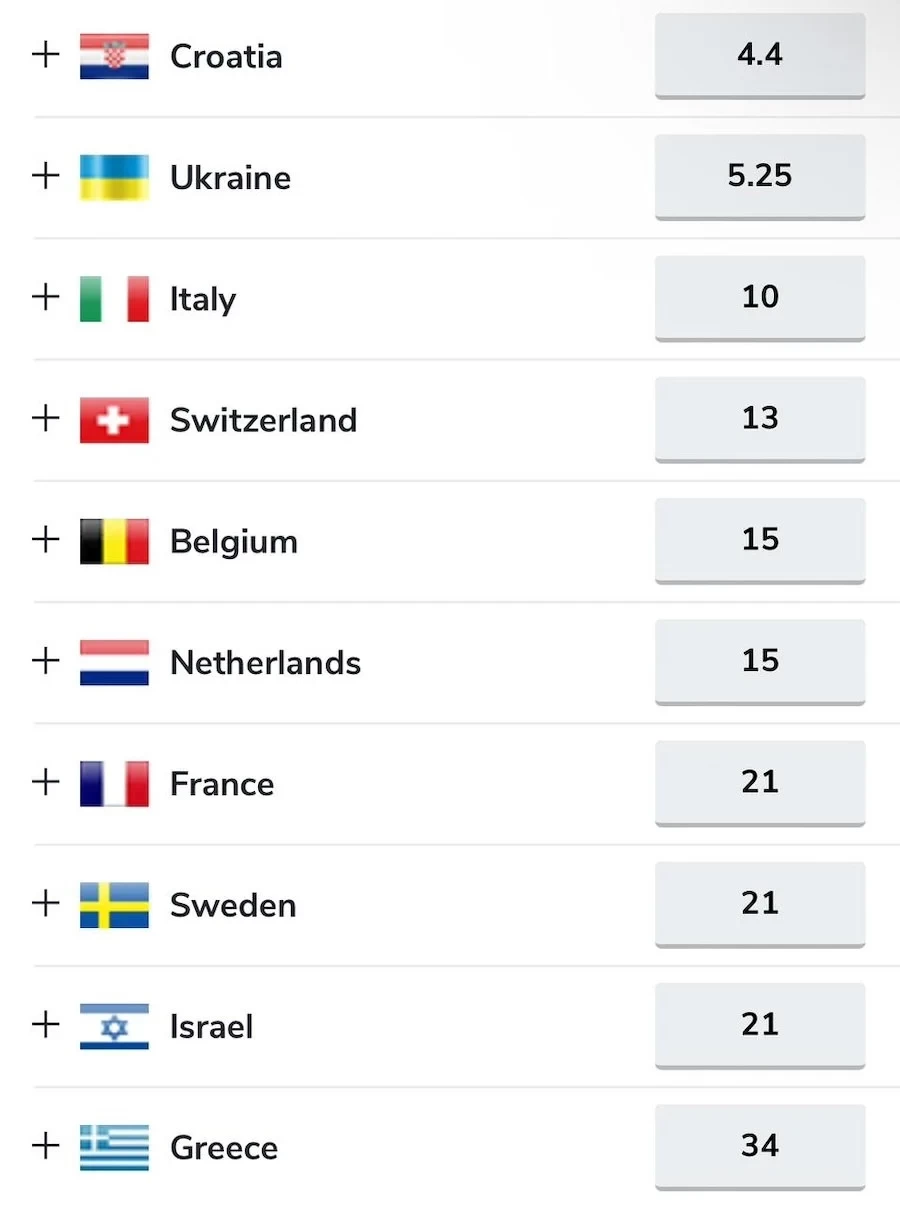Click the Israel flag icon
This screenshot has width=900, height=1205.
(112, 1025)
